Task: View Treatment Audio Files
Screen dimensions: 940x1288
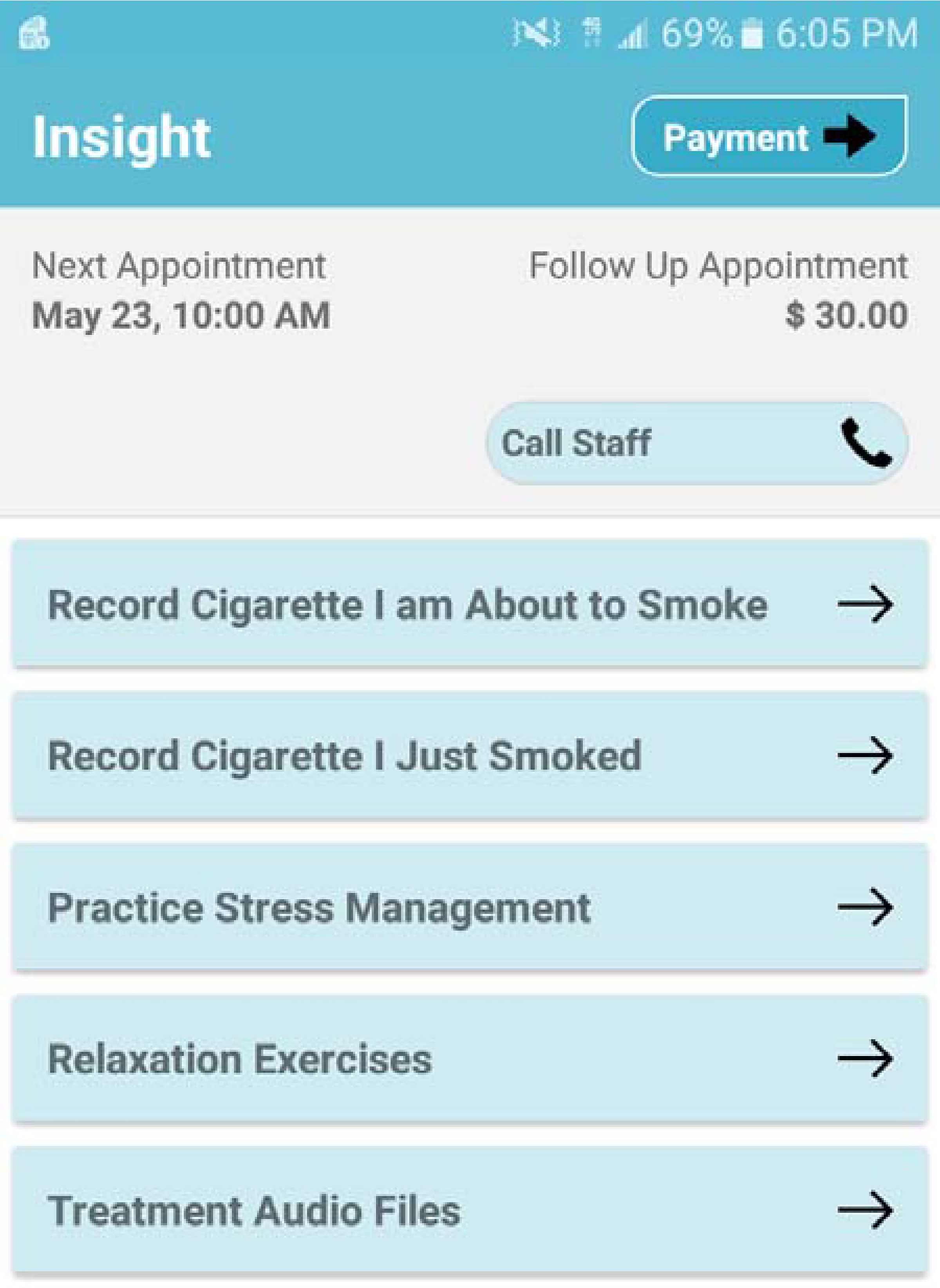Action: [x=470, y=1210]
